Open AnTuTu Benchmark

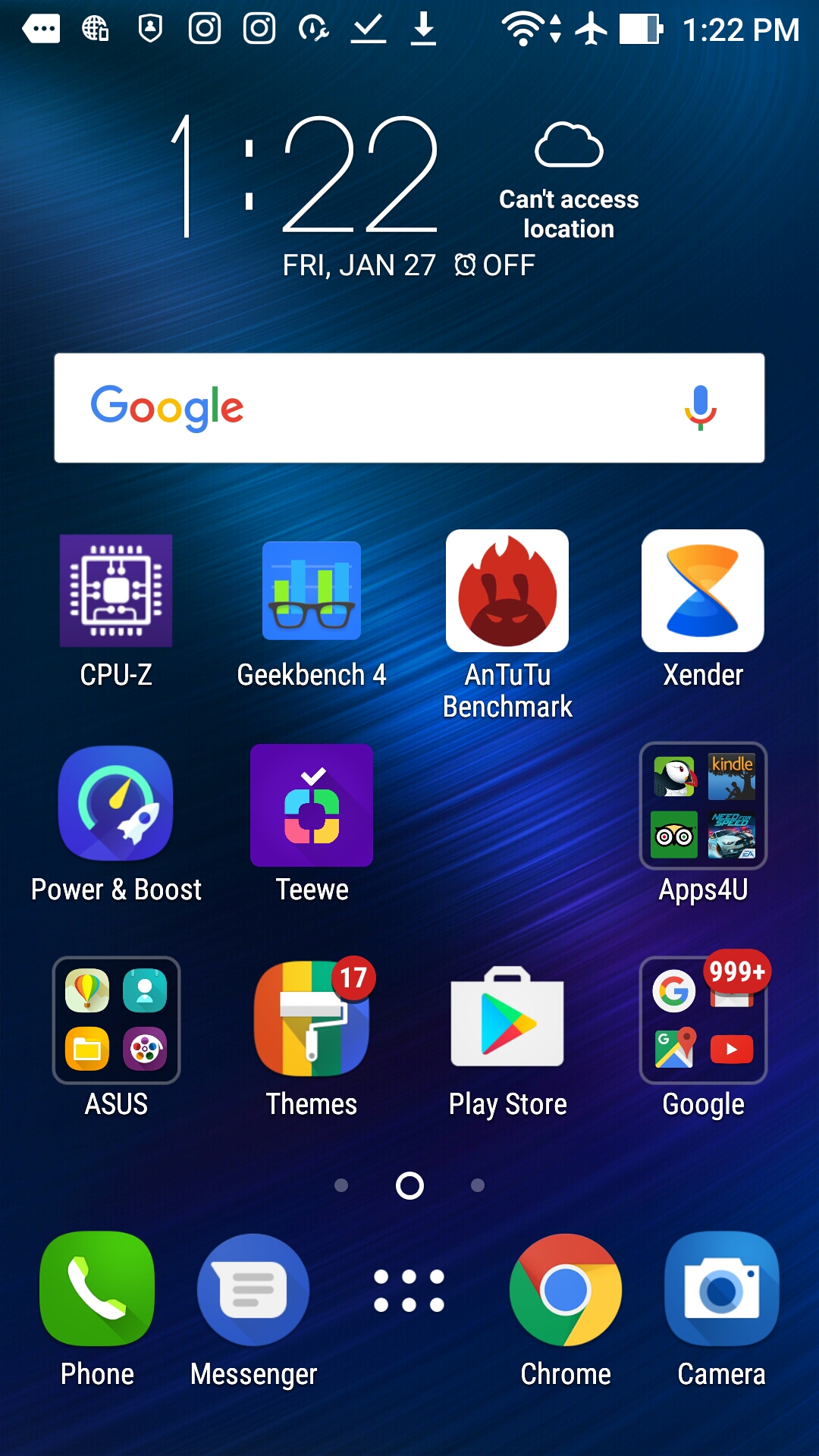[x=507, y=591]
